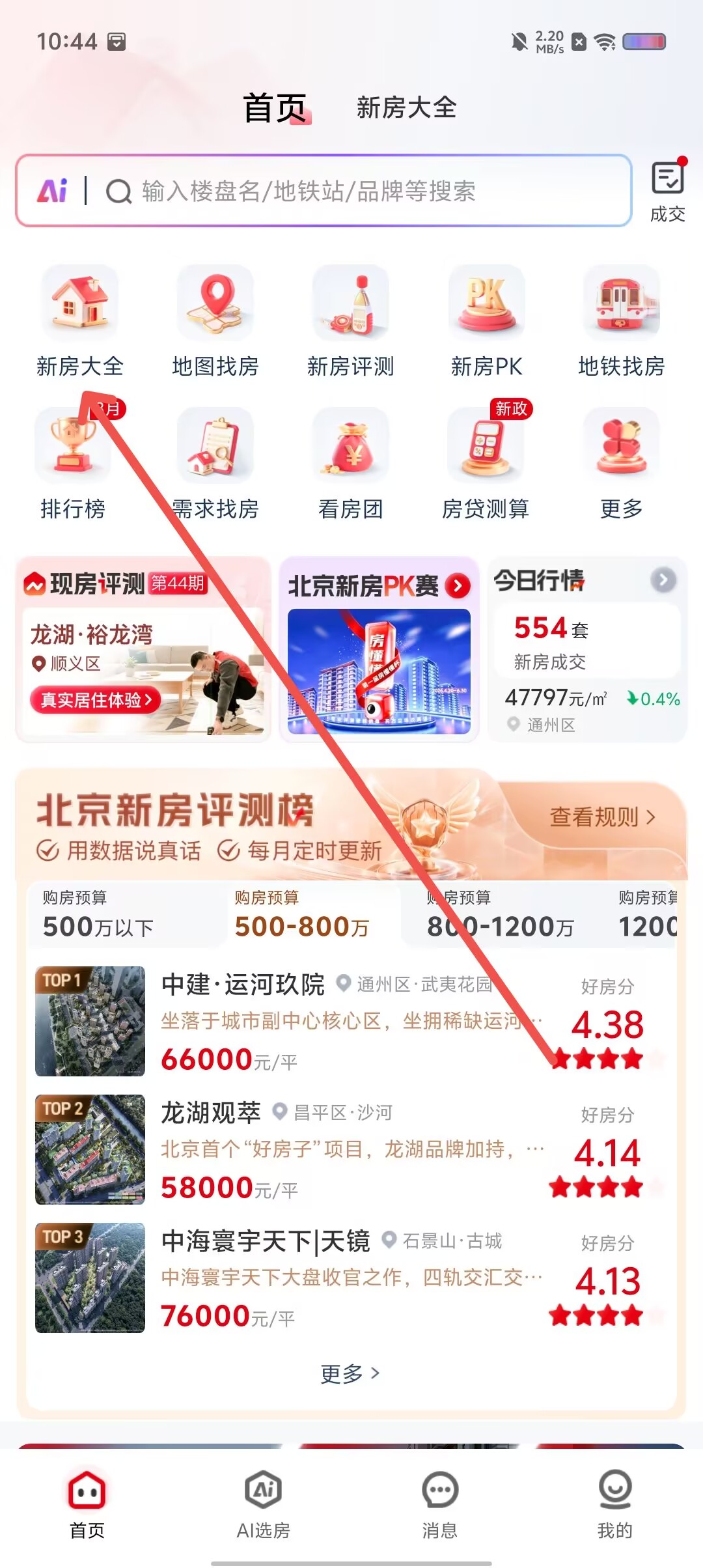Open the 今日行情 card
Screen dimensions: 703x1568
(x=588, y=649)
